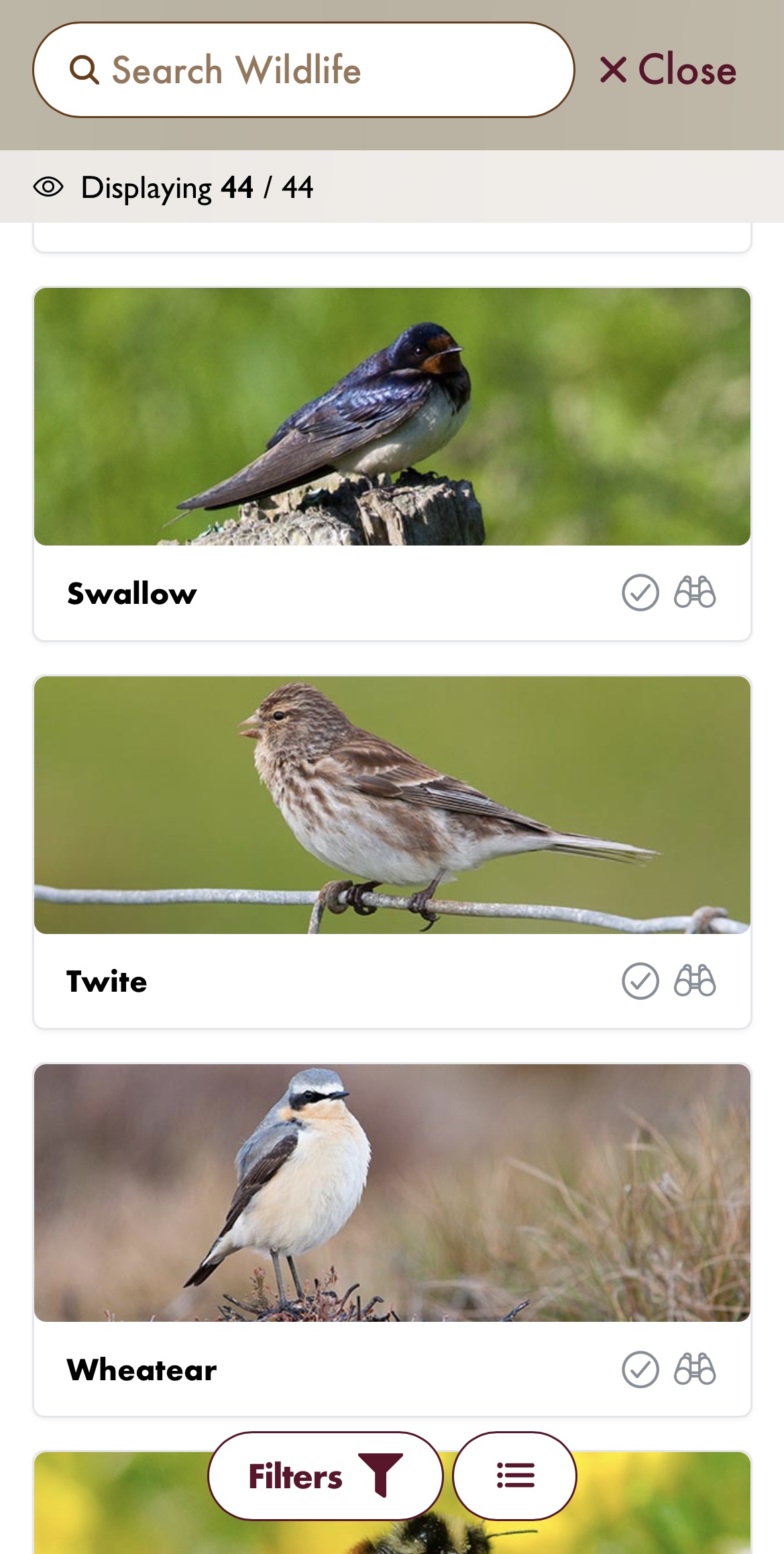This screenshot has height=1554, width=784.
Task: Switch to list view
Action: point(515,1476)
